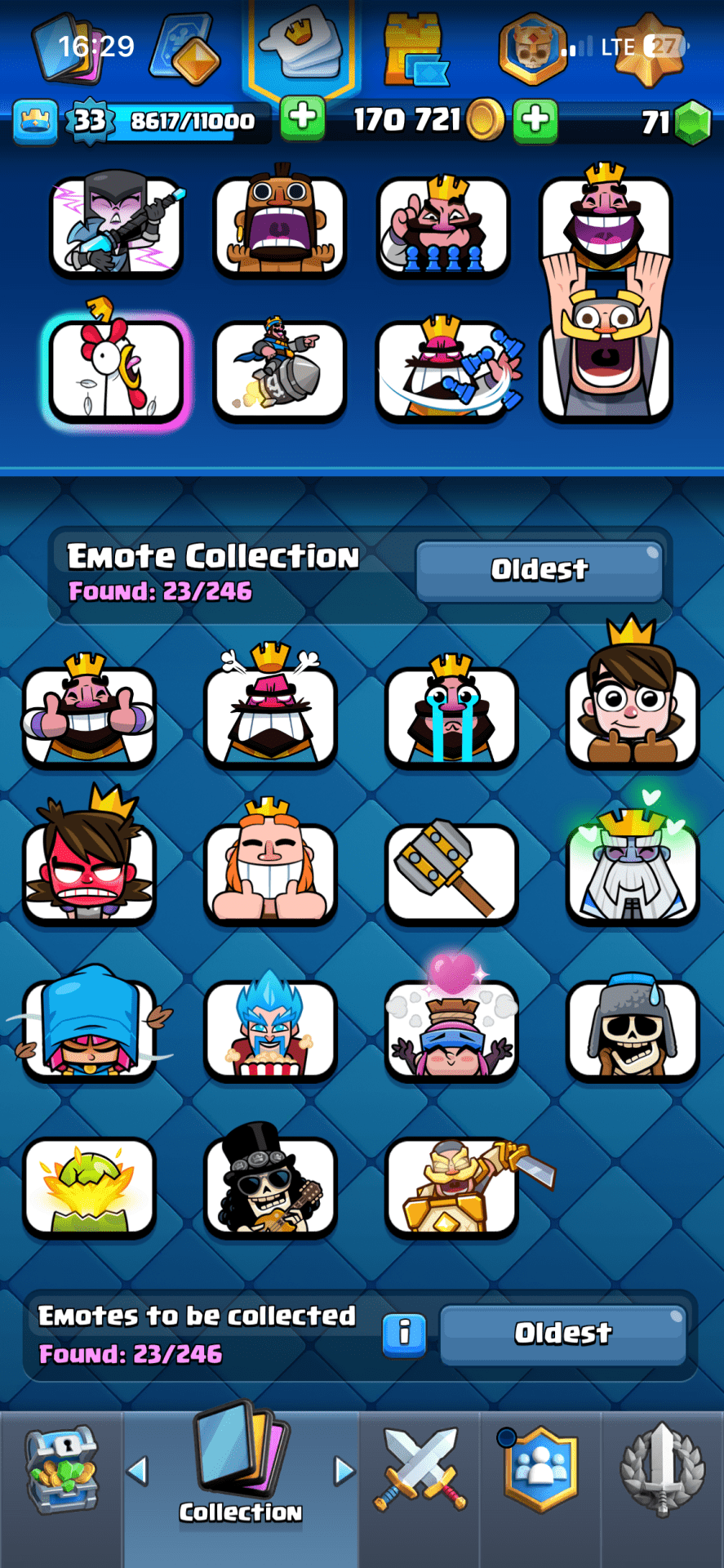Open info for Emotes to be collected

[404, 1334]
